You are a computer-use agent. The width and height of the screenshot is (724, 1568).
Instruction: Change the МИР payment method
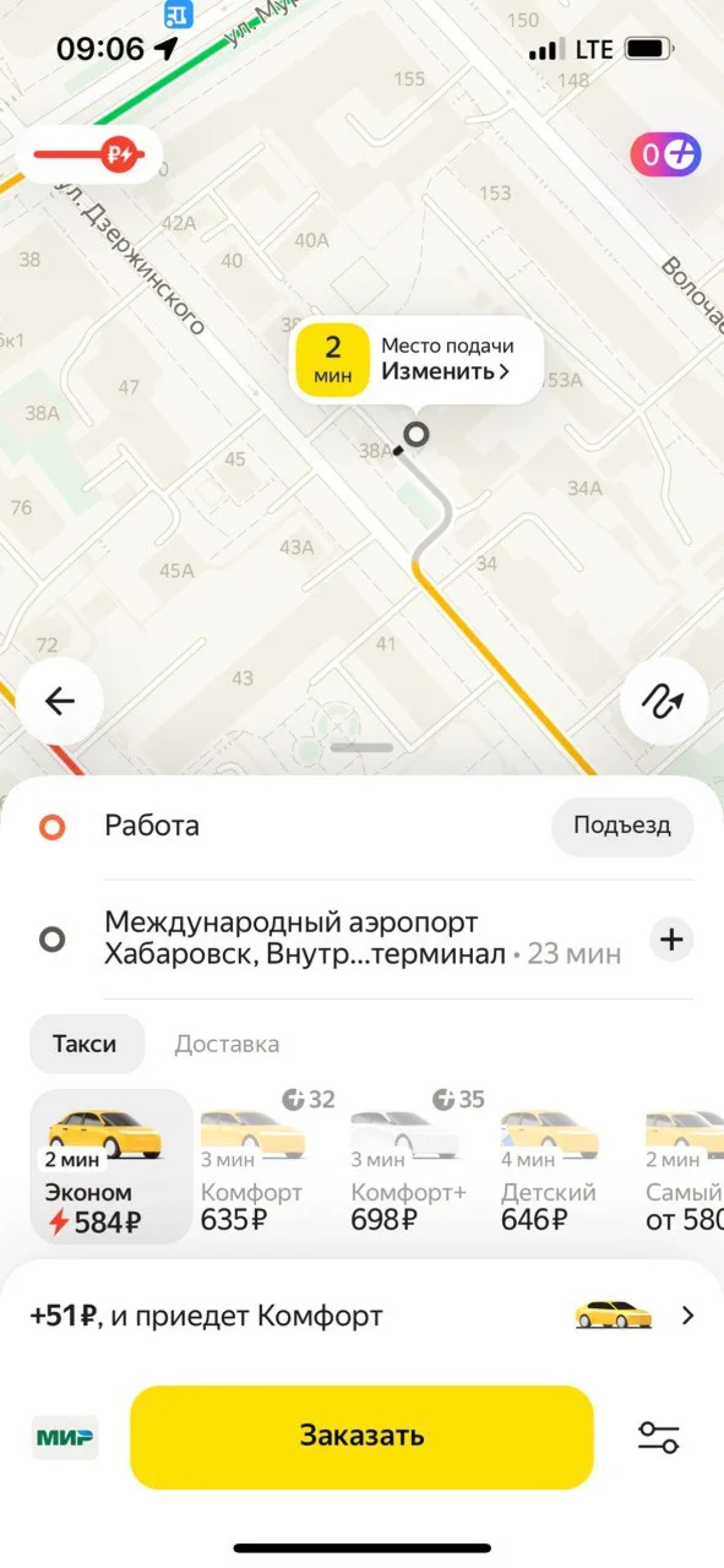[65, 1437]
